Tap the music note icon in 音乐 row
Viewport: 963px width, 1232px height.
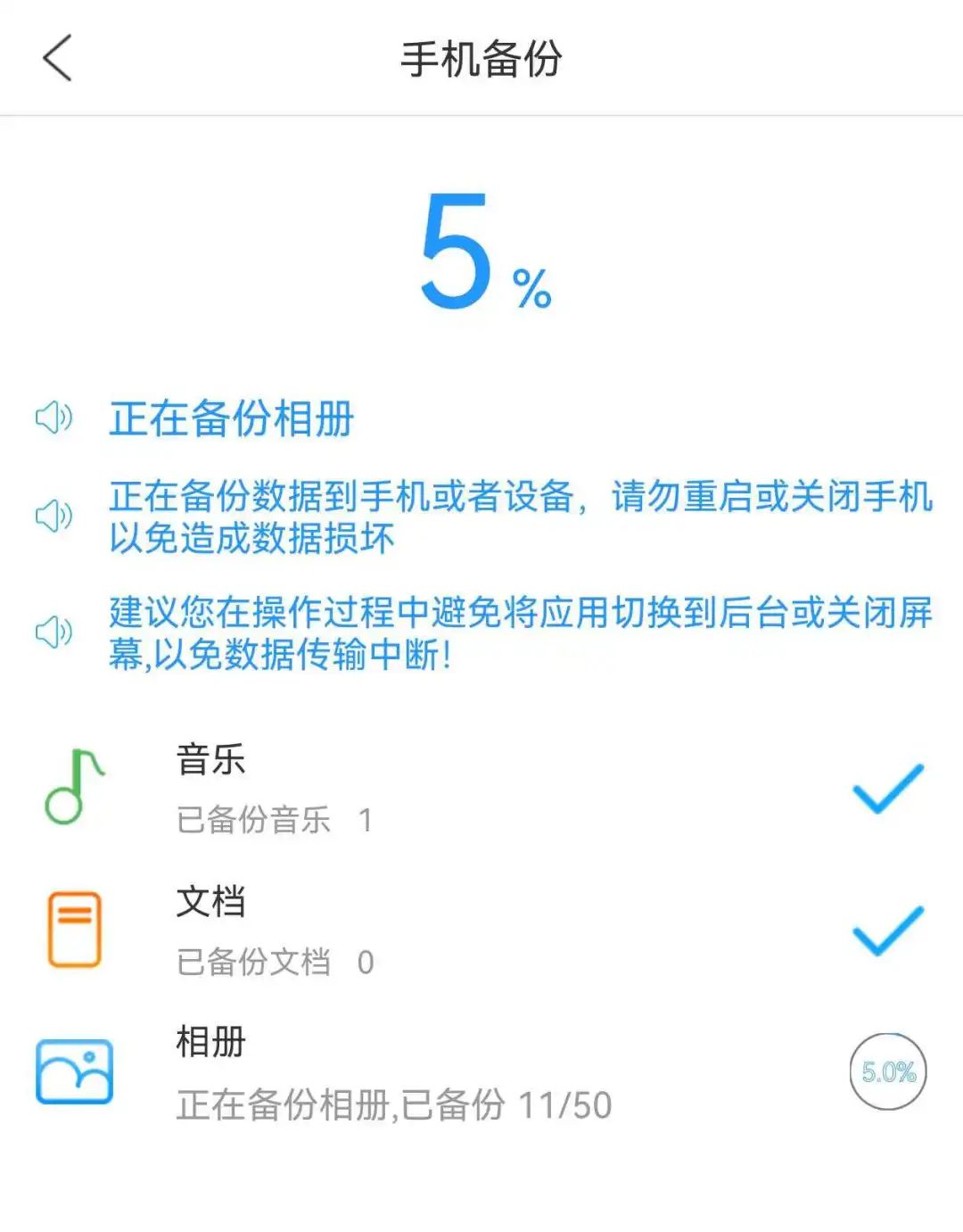pos(76,787)
